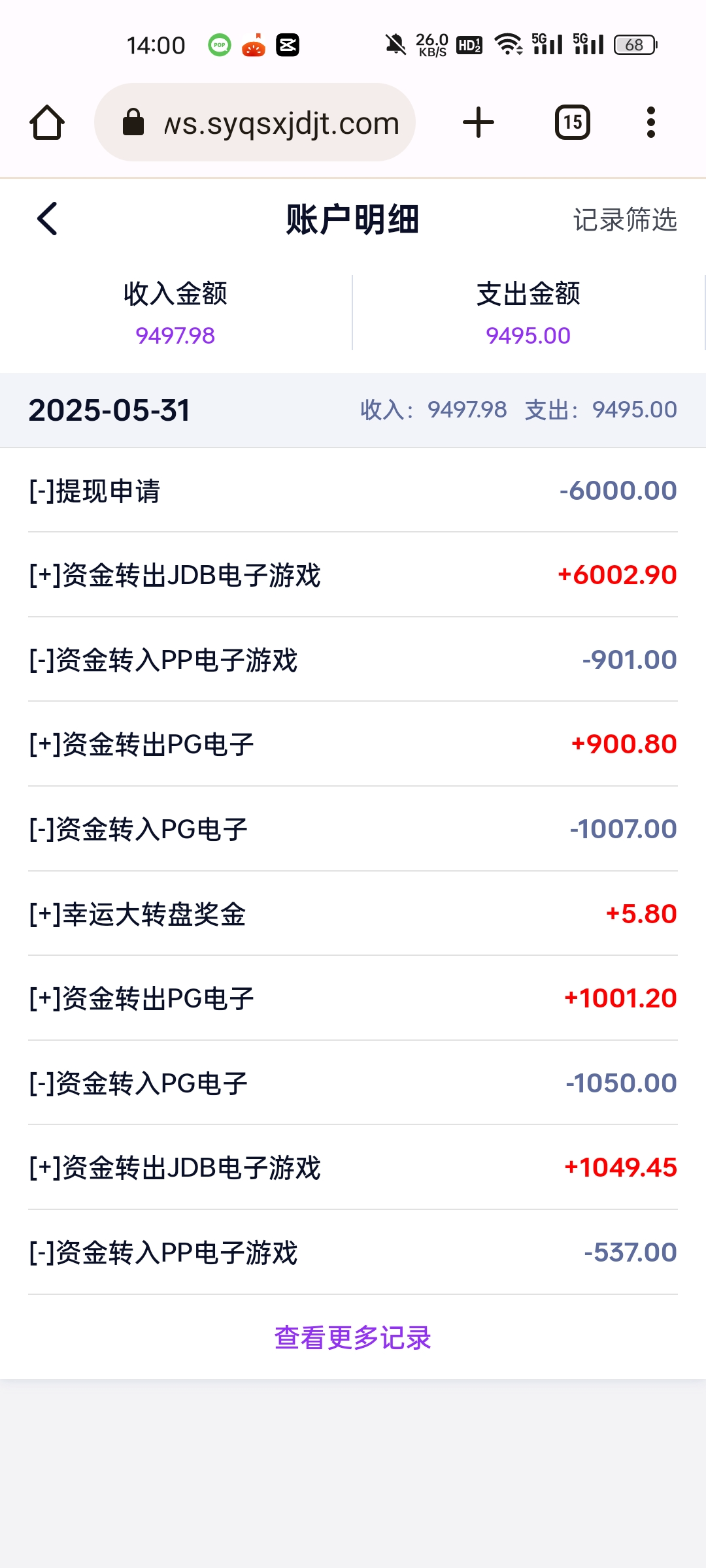The image size is (706, 1568).
Task: Open the tab switcher showing 15 tabs
Action: [571, 122]
